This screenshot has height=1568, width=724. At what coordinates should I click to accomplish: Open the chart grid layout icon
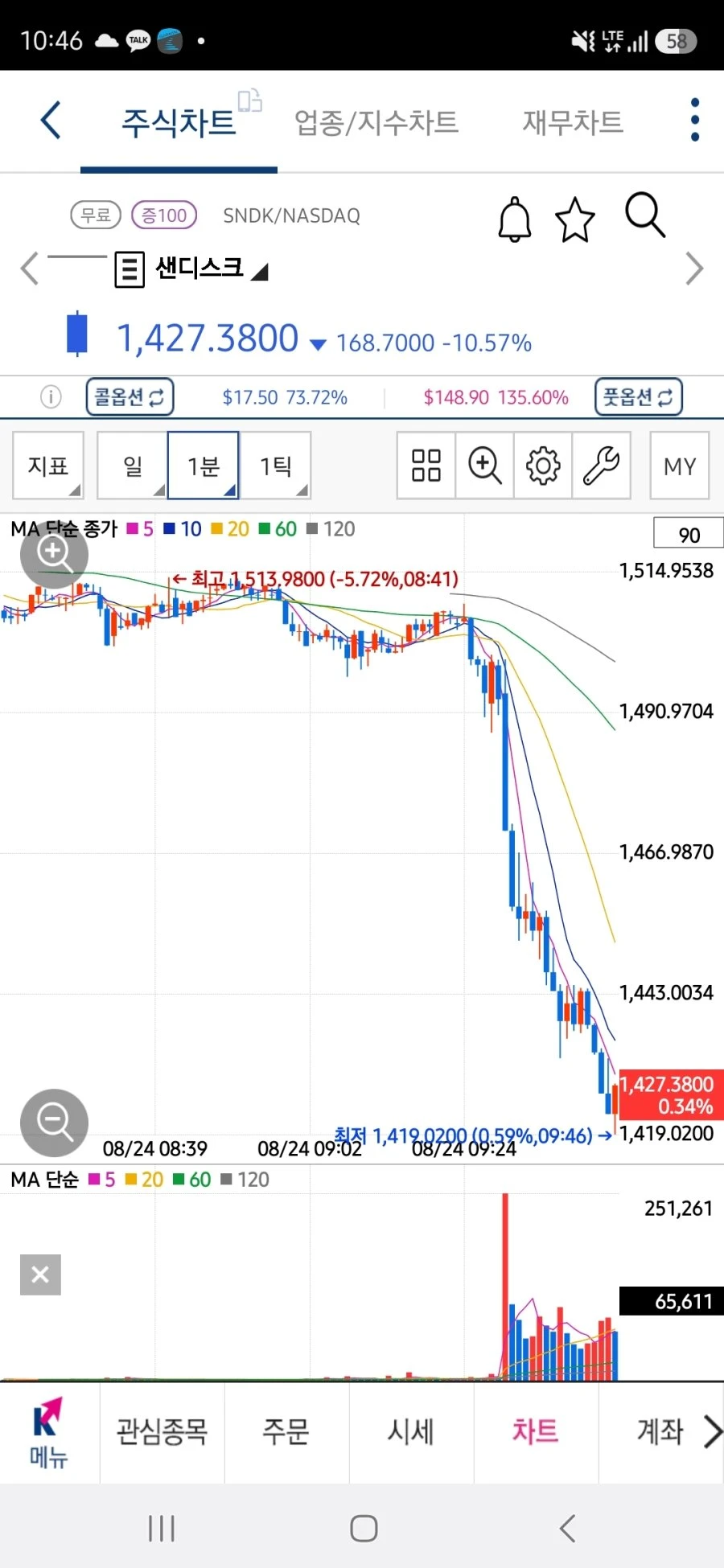tap(426, 466)
